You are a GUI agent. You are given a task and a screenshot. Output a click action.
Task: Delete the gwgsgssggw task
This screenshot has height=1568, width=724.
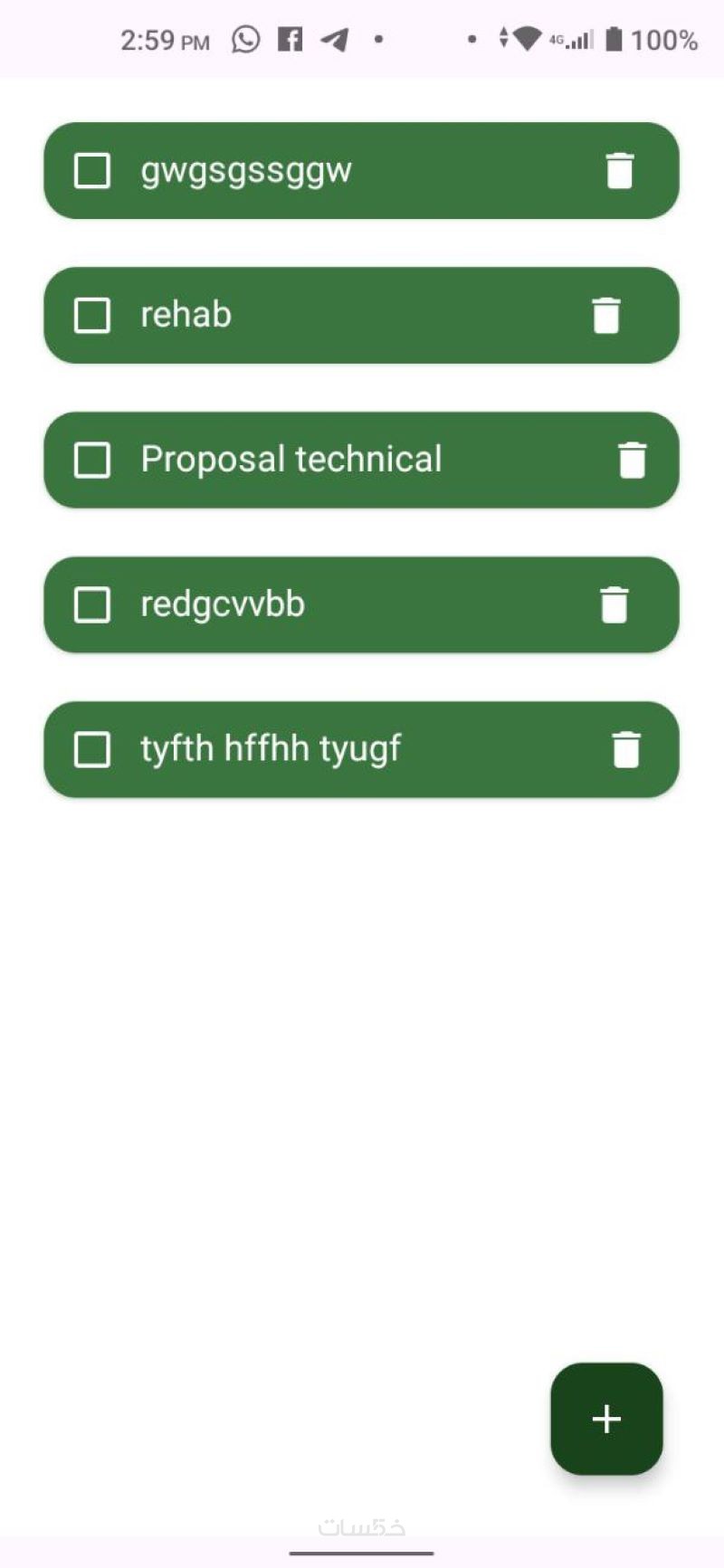tap(619, 170)
